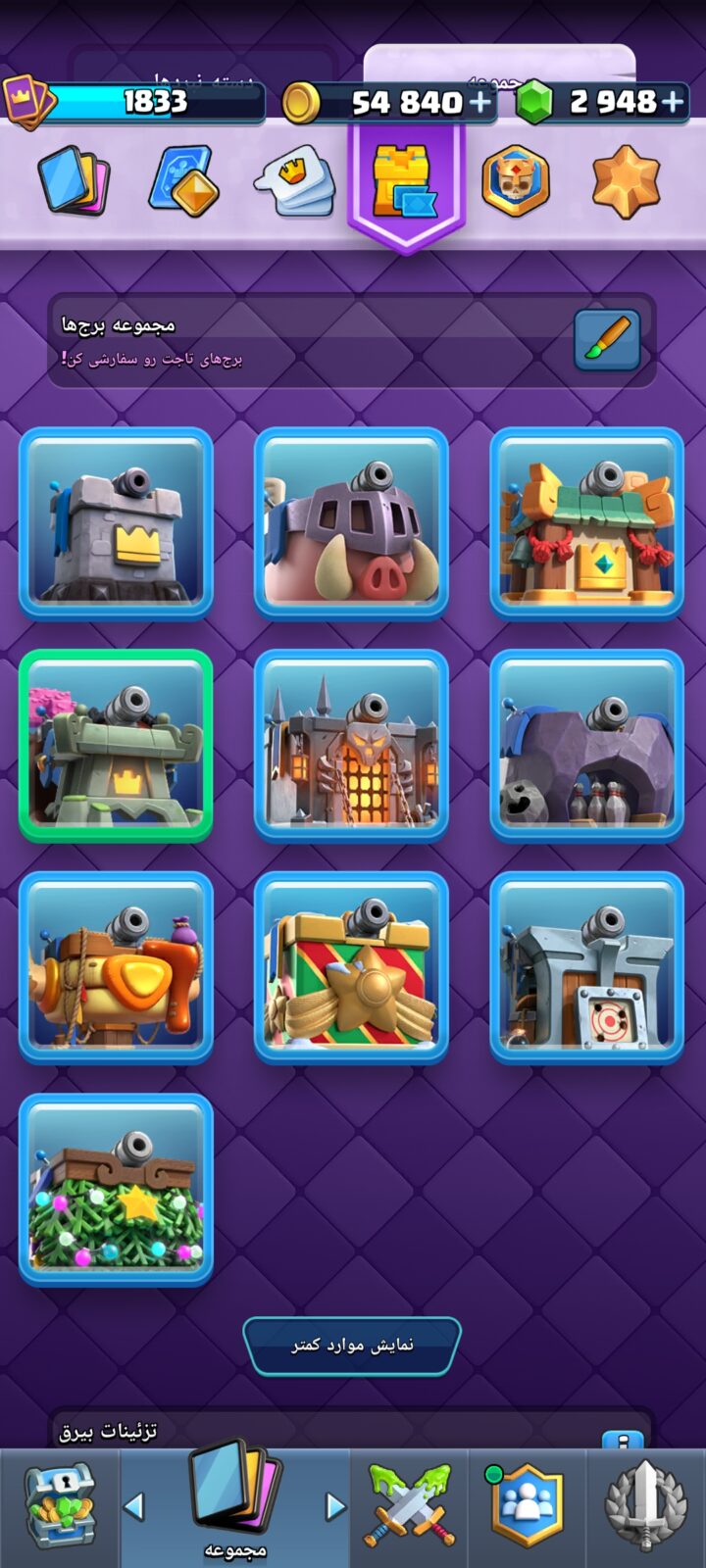This screenshot has height=1568, width=706.
Task: Open the sword laurel events tab
Action: point(645,1505)
